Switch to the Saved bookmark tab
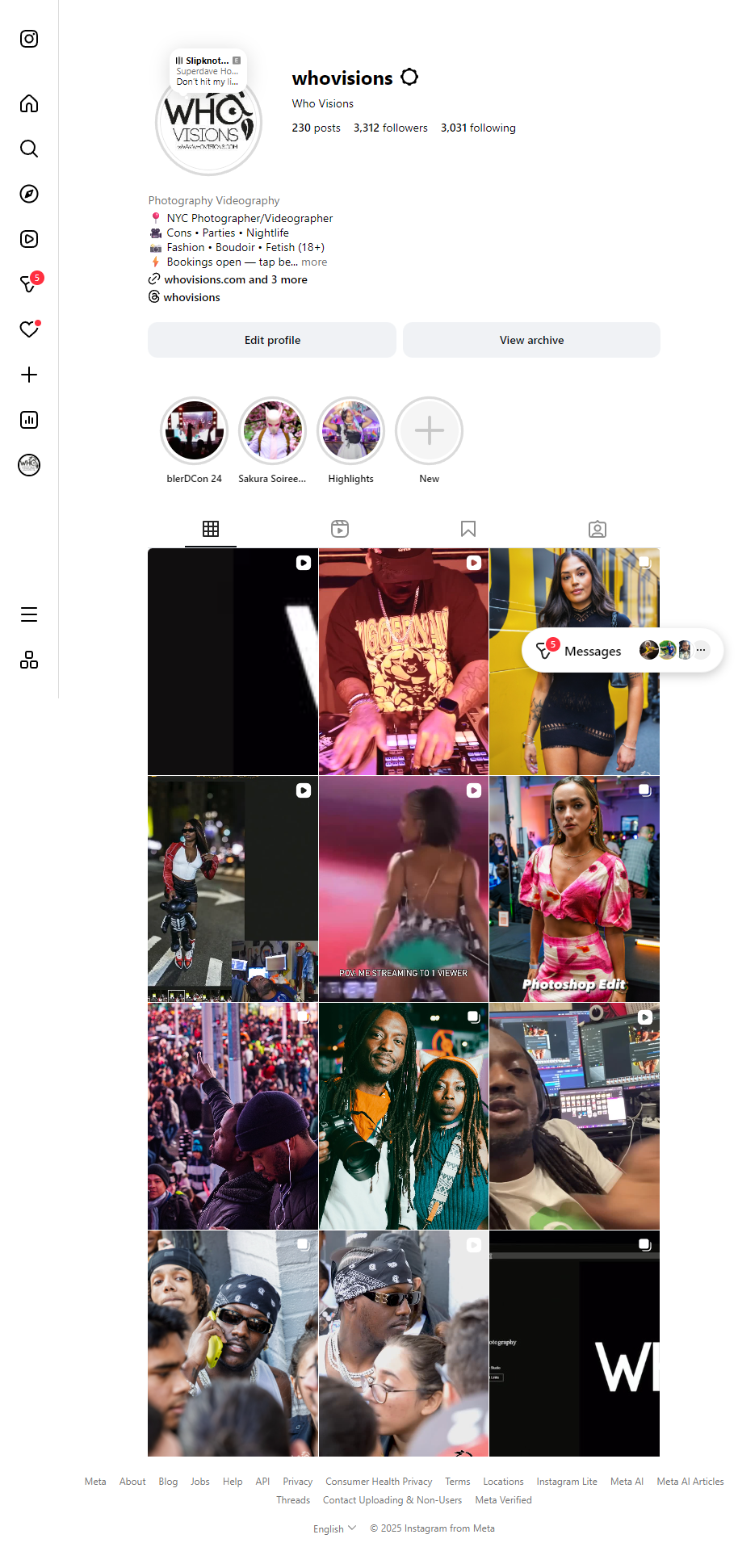This screenshot has width=738, height=1568. point(468,529)
